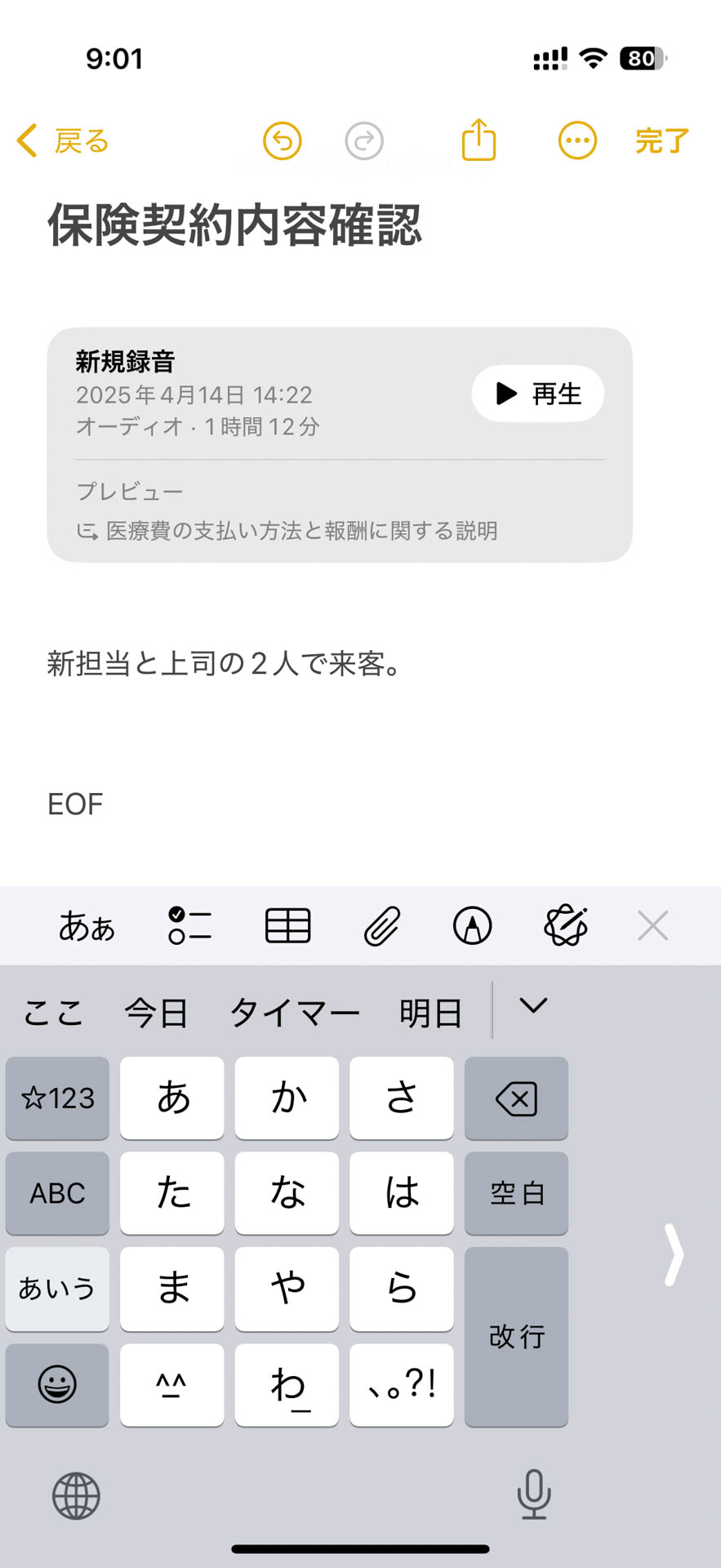The width and height of the screenshot is (721, 1568).
Task: Tap the scribble handwriting icon
Action: coord(565,925)
